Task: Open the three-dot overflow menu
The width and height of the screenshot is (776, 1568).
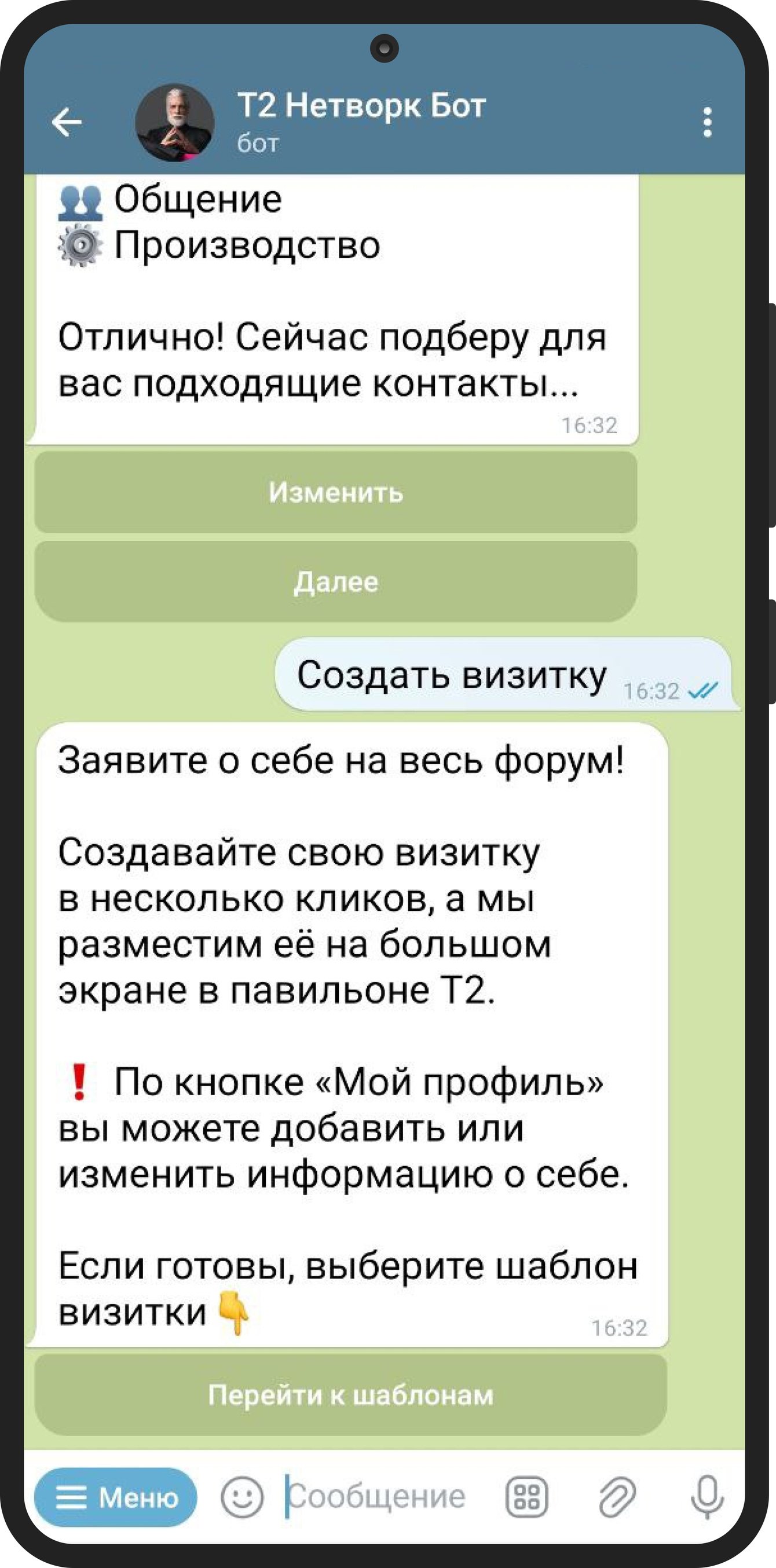Action: pos(707,123)
